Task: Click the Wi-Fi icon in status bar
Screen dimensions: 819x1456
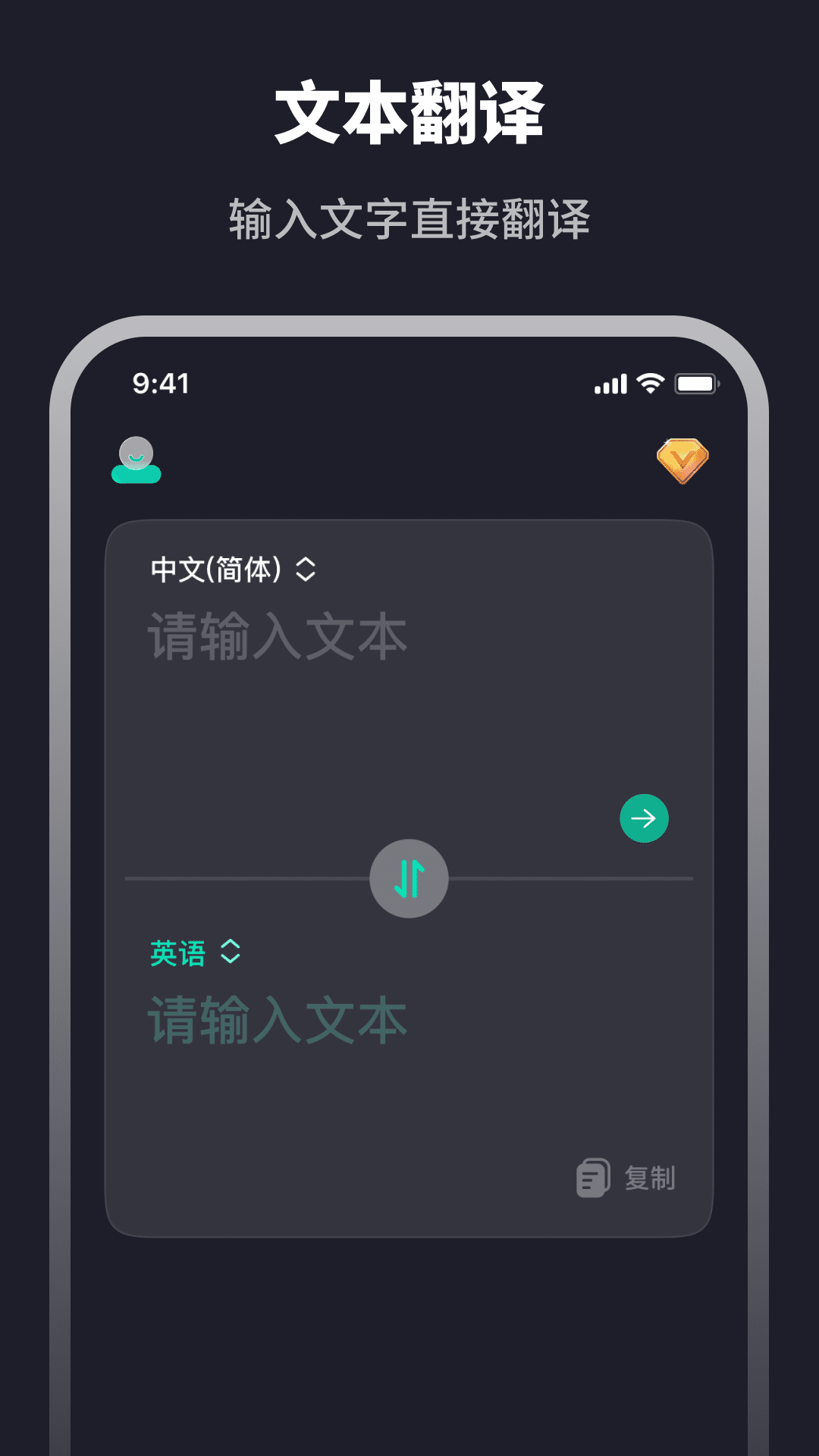Action: [651, 384]
